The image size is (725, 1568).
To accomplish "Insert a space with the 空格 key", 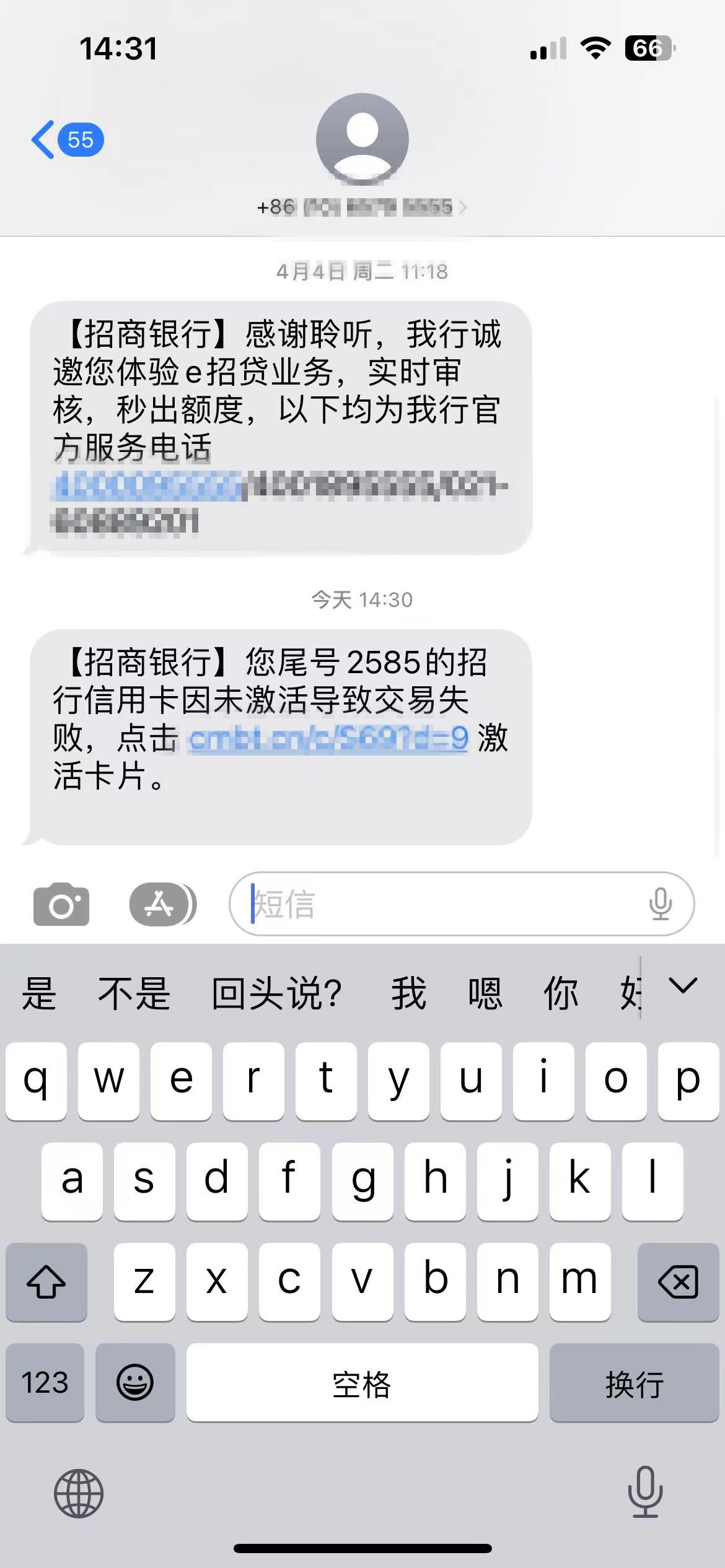I will click(362, 1383).
